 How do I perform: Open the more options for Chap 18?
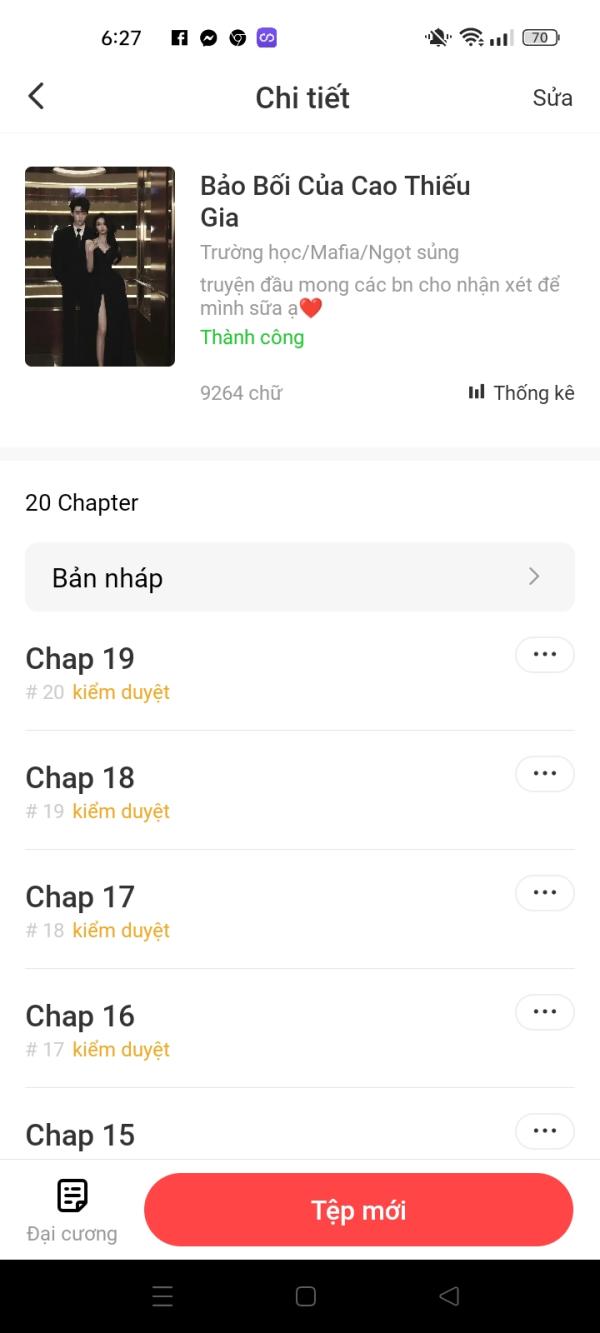coord(544,774)
